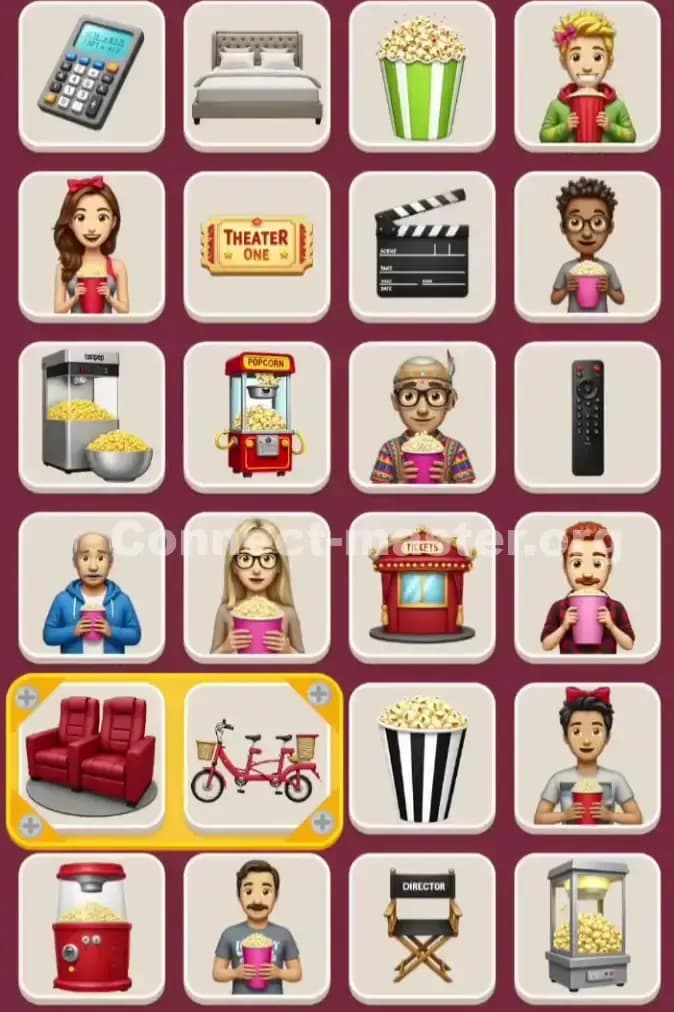The height and width of the screenshot is (1012, 674).
Task: Select the man in blue hoodie tile
Action: [x=91, y=587]
